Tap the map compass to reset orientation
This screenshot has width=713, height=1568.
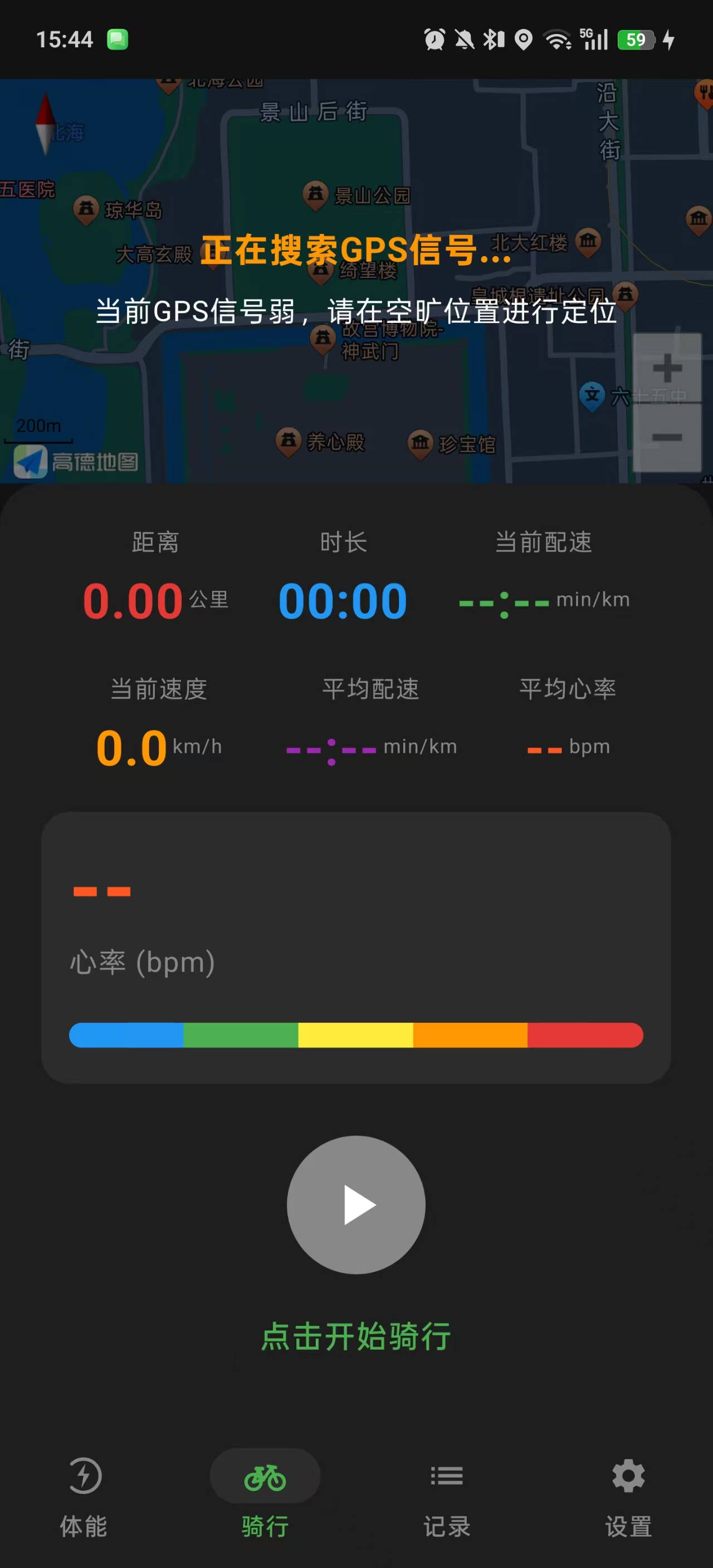(45, 124)
